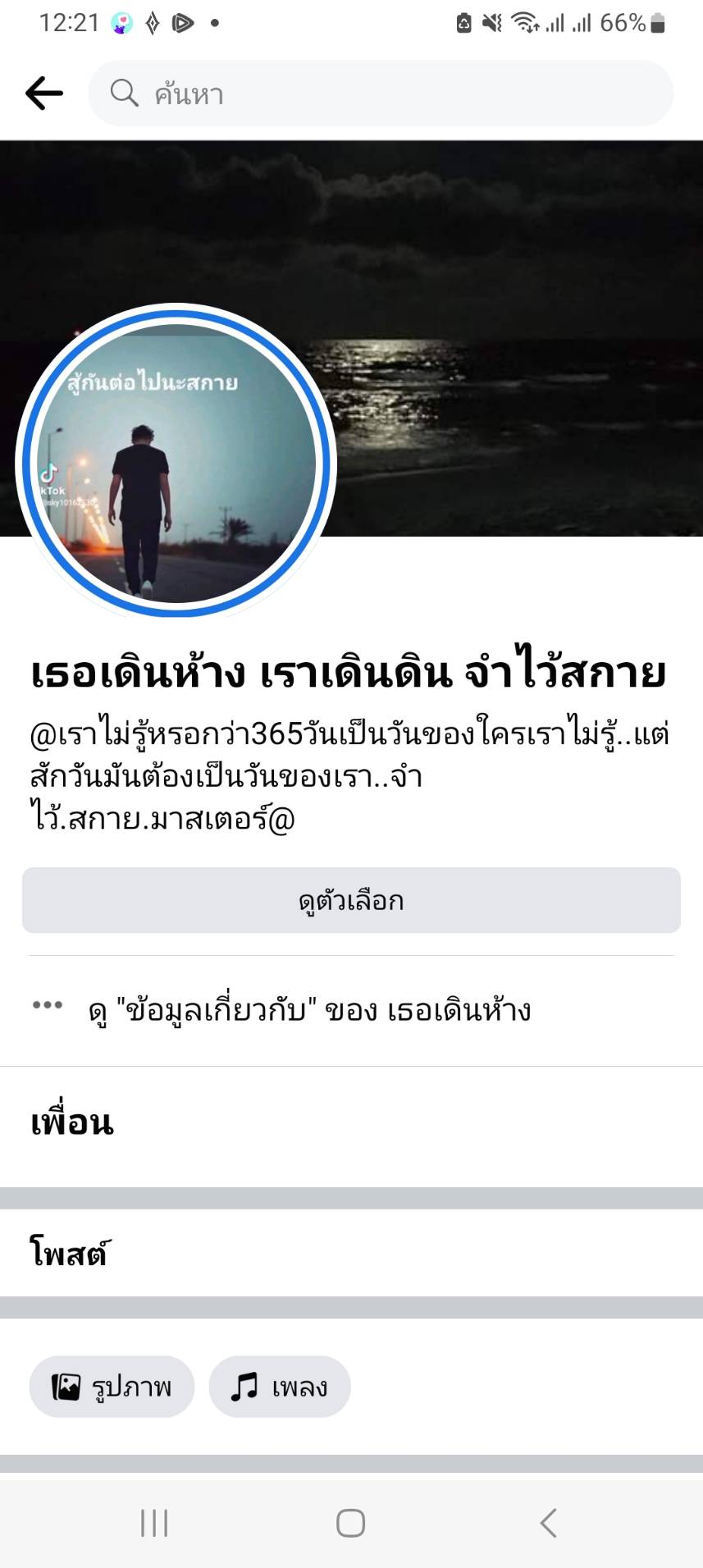Image resolution: width=703 pixels, height=1568 pixels.
Task: Tap the ค้นหา search field
Action: click(381, 94)
